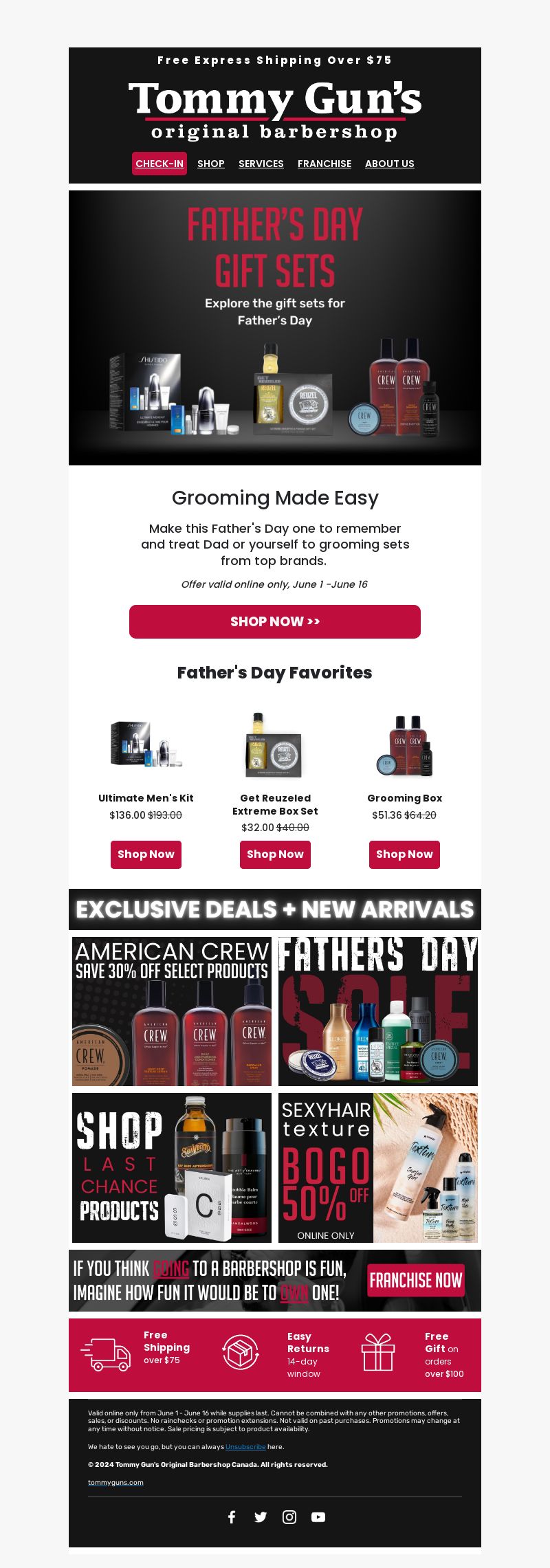Open the American Crew 30% off tile
The height and width of the screenshot is (1568, 550).
(x=172, y=1011)
